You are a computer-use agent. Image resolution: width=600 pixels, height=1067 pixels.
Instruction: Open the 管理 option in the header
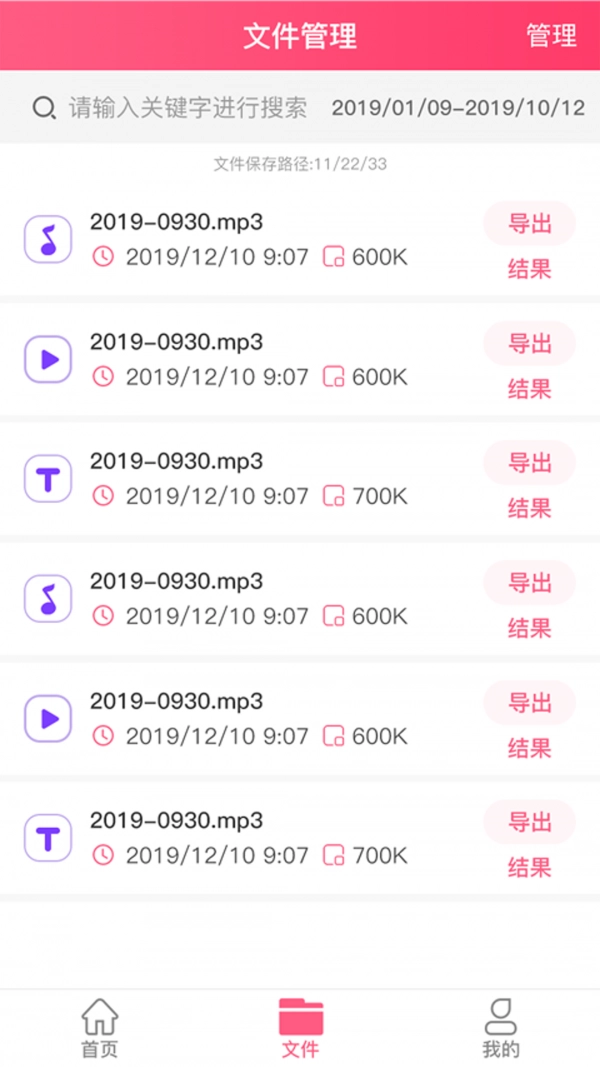click(551, 36)
